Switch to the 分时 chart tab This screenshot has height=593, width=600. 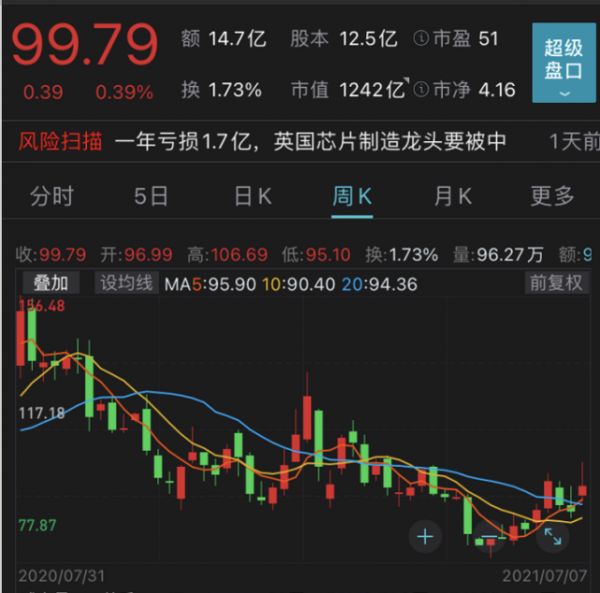[51, 196]
